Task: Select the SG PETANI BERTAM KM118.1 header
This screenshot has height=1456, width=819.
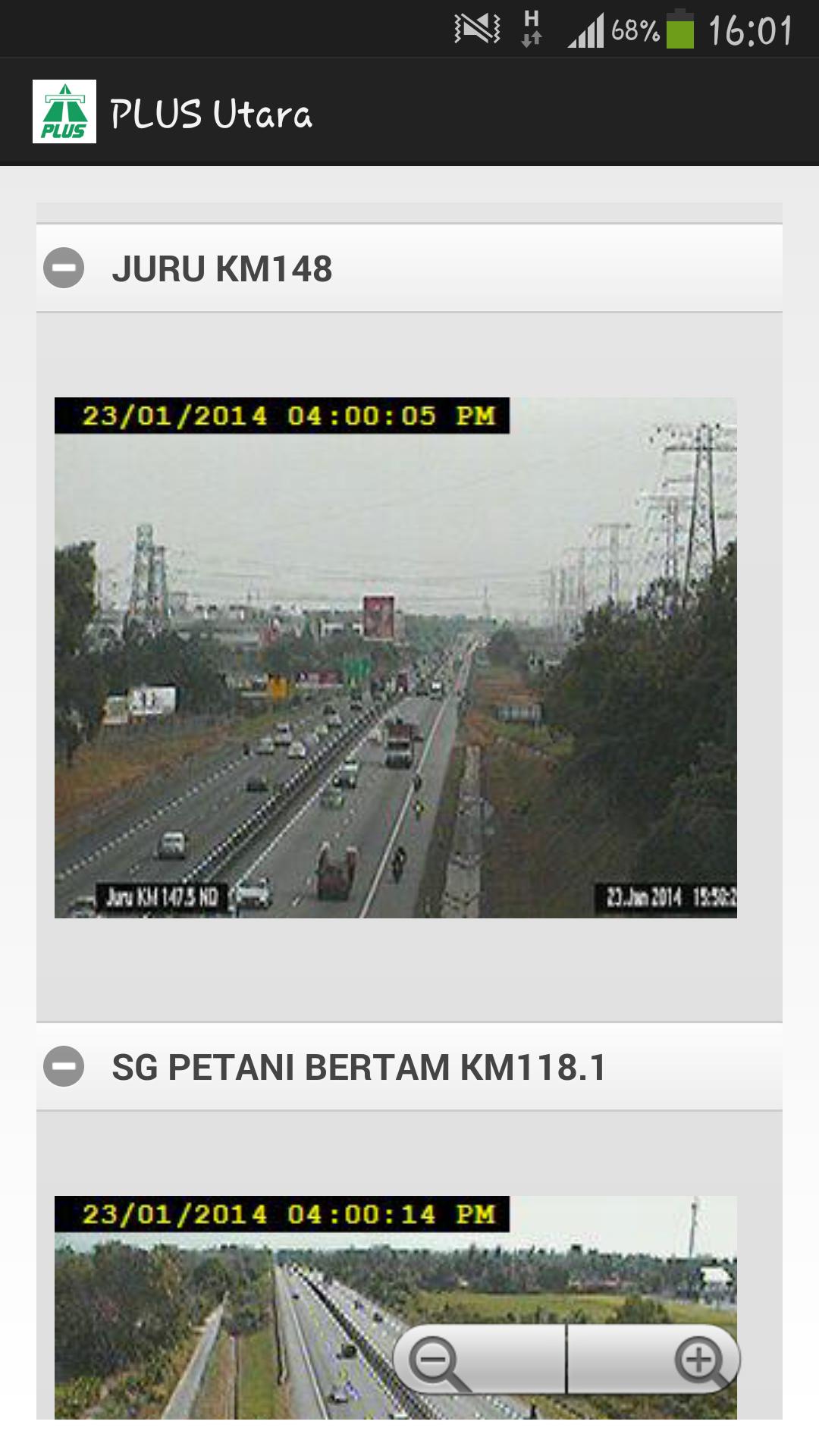Action: coord(359,1068)
